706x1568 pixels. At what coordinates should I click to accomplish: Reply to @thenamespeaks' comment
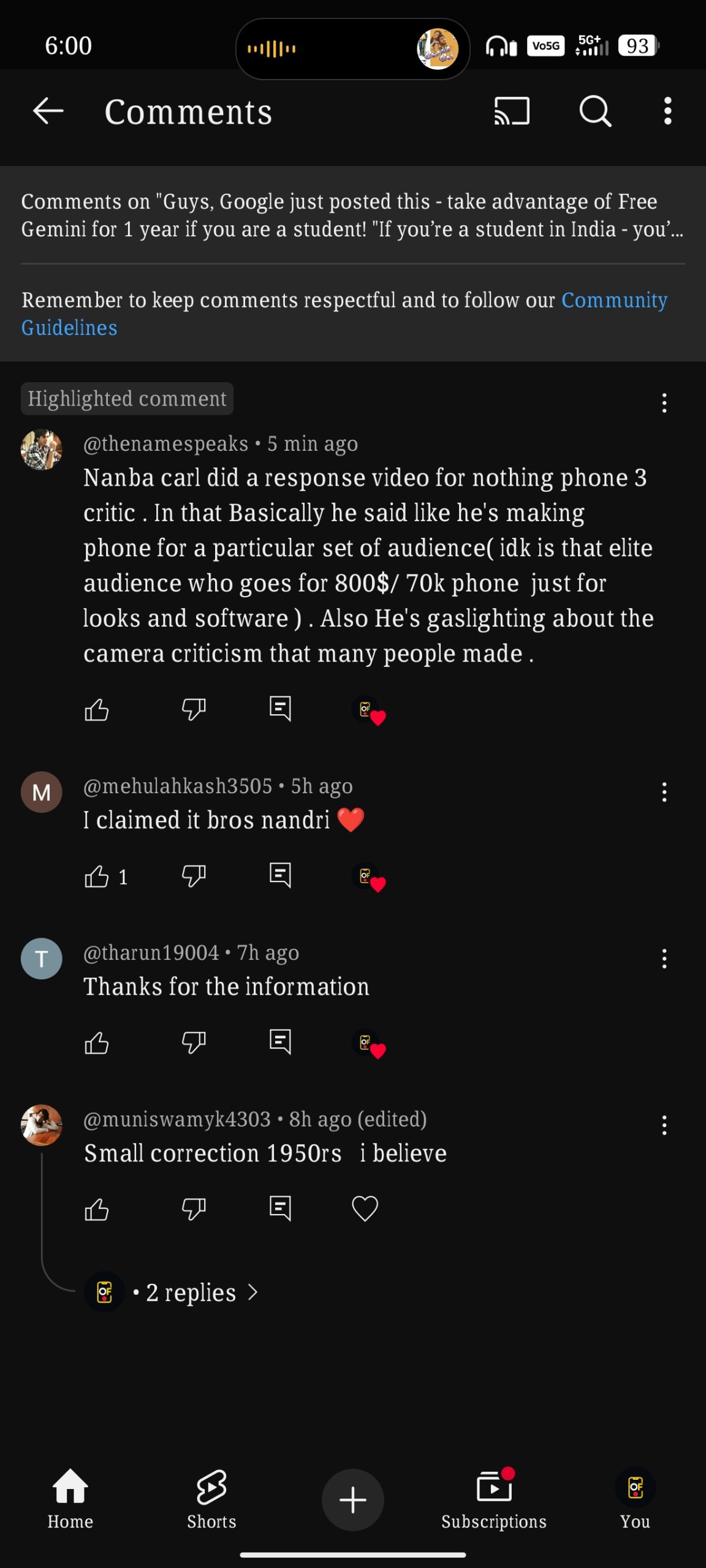[x=280, y=709]
